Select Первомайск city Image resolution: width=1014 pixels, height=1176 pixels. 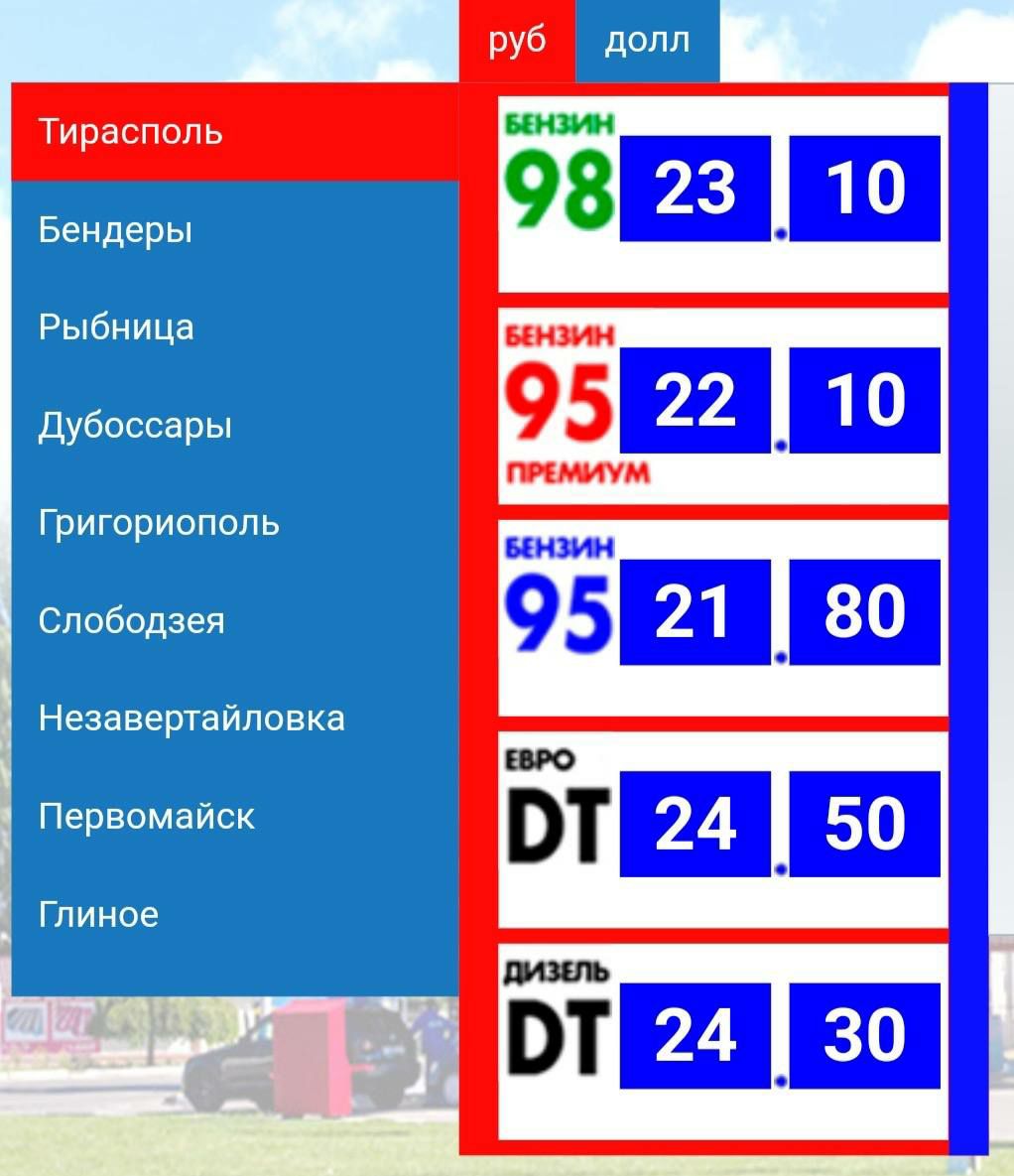coord(234,817)
